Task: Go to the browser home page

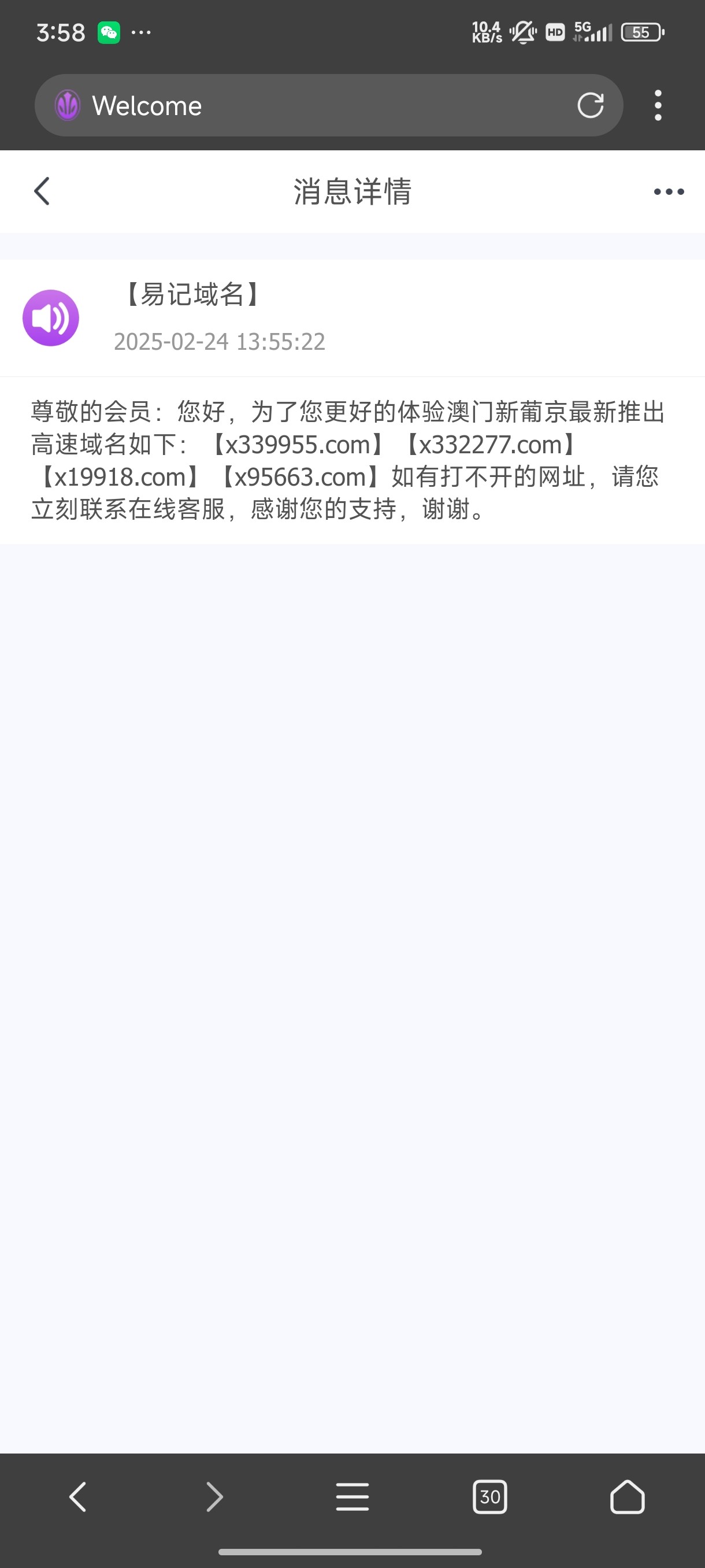Action: point(627,1497)
